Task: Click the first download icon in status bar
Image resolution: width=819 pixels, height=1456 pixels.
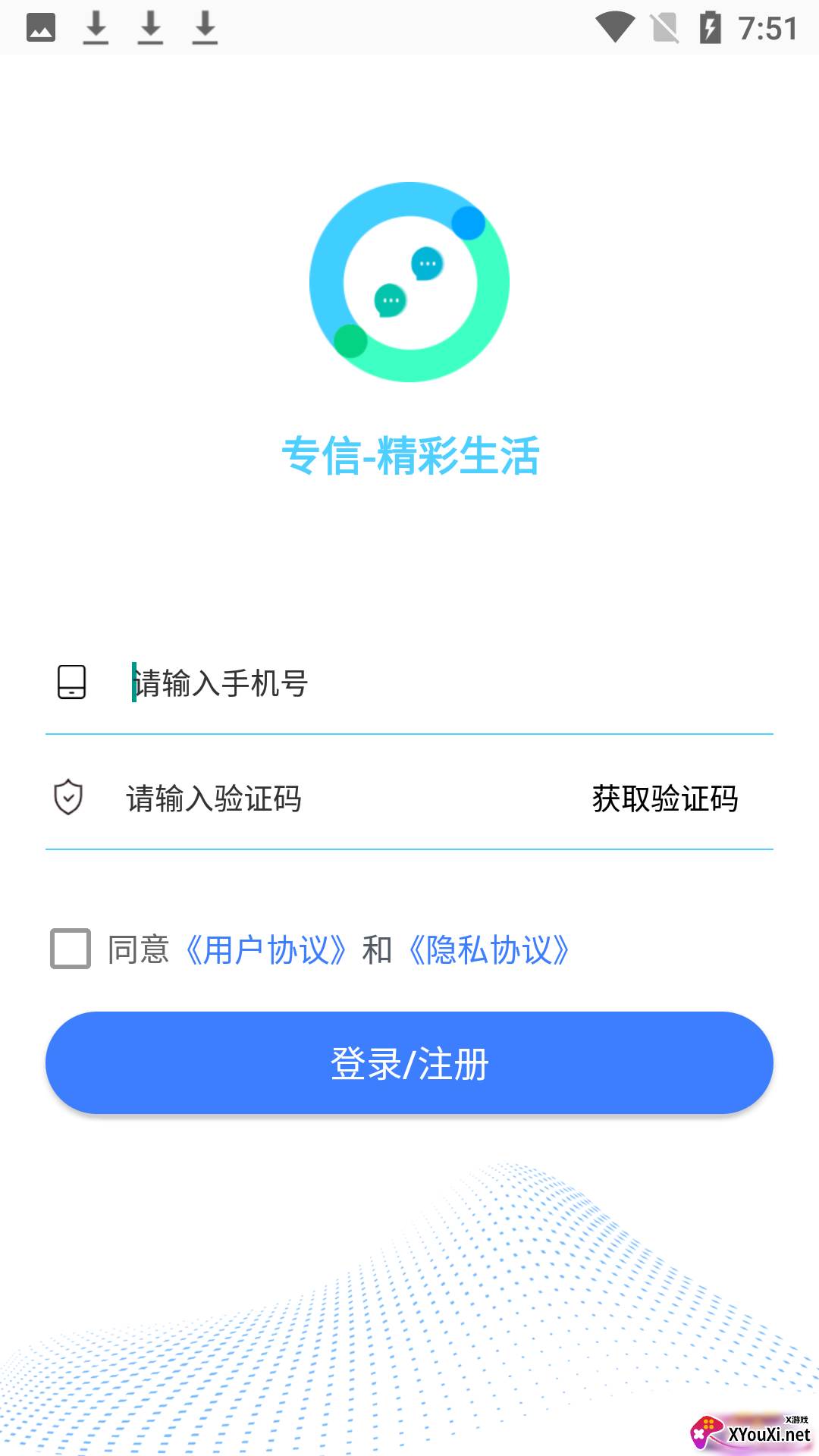Action: pos(96,25)
